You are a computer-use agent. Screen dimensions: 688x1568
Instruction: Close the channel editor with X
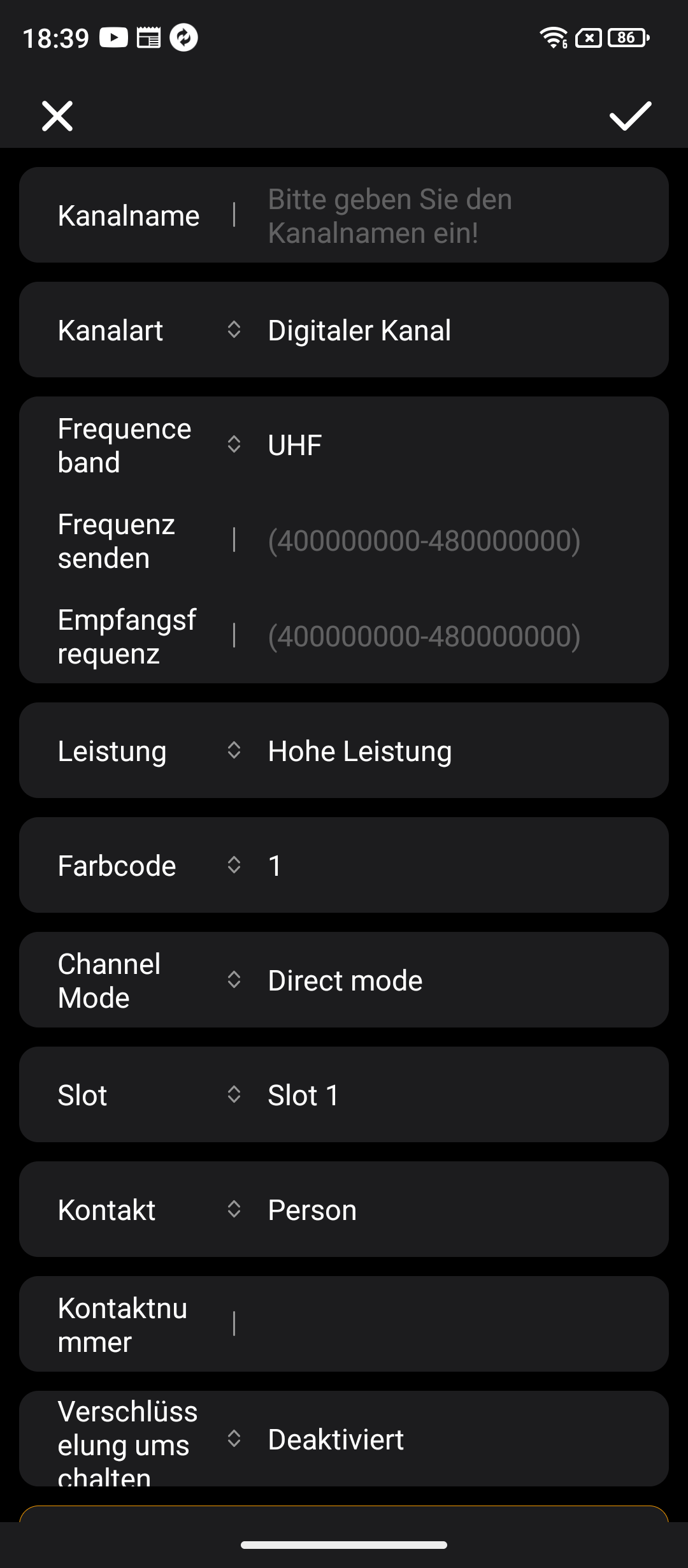tap(57, 116)
